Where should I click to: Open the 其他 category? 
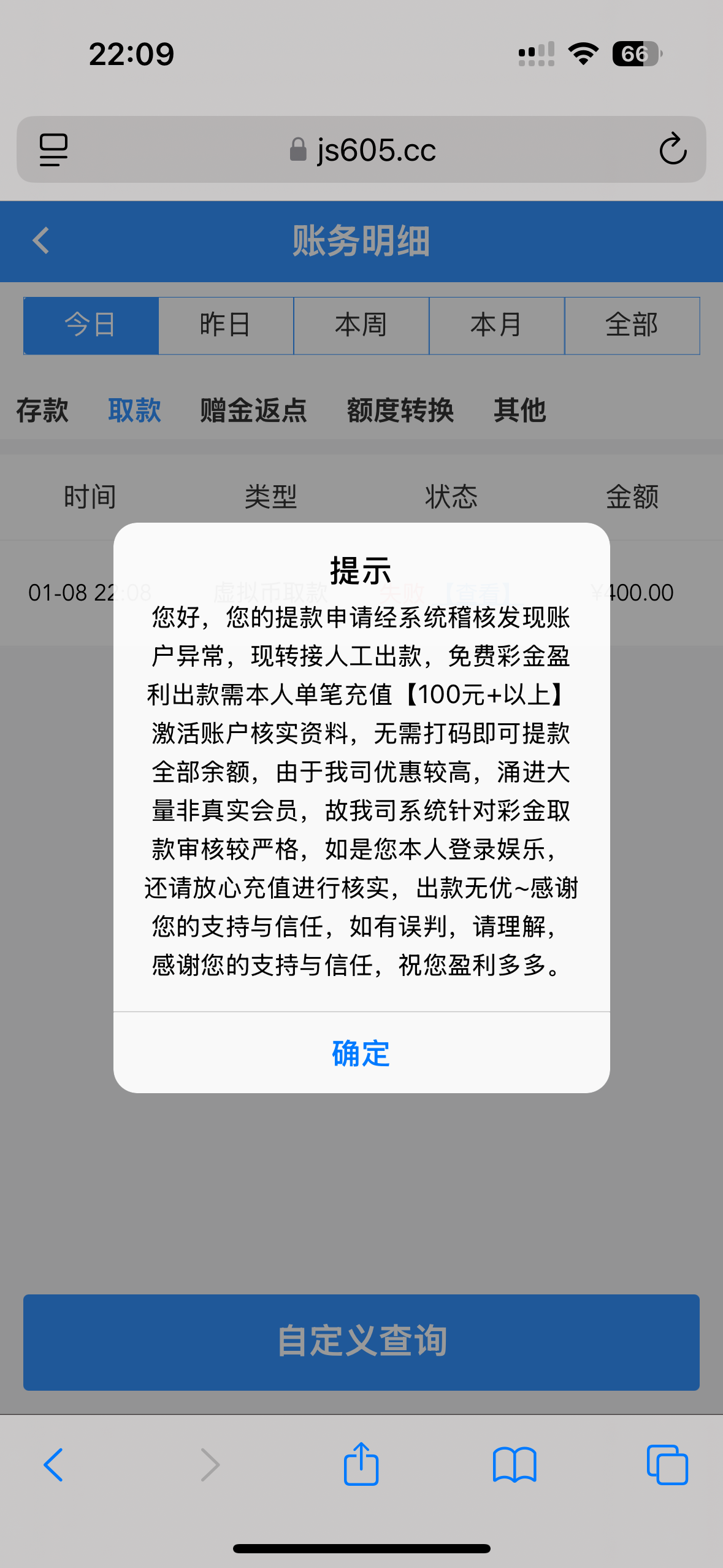click(519, 410)
